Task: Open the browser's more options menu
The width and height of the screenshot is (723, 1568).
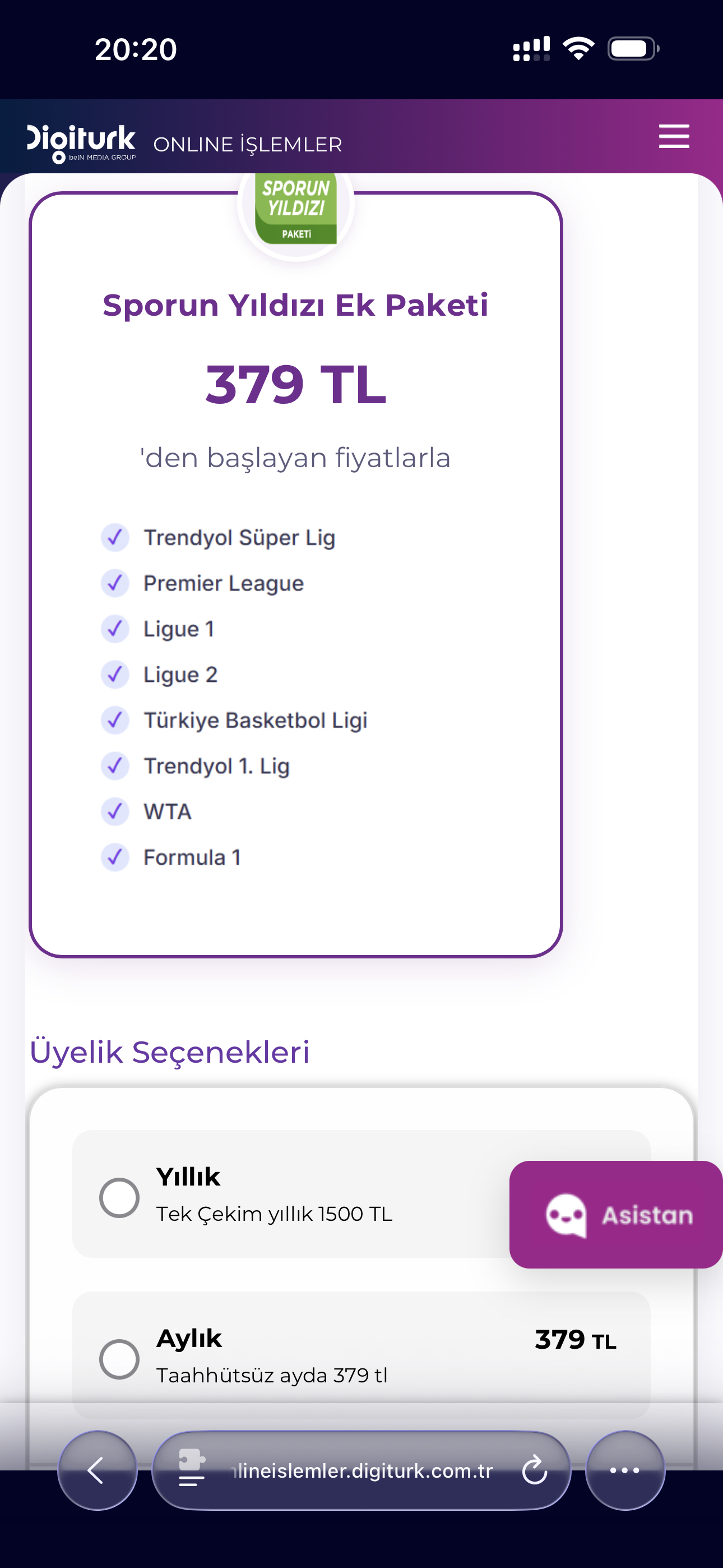Action: coord(624,1470)
